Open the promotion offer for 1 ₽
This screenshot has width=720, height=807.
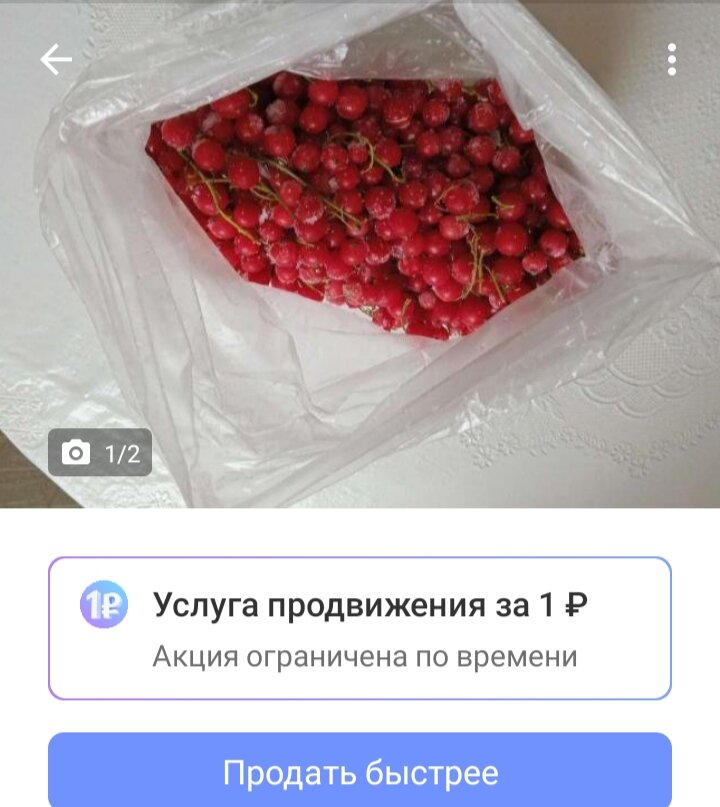(360, 628)
